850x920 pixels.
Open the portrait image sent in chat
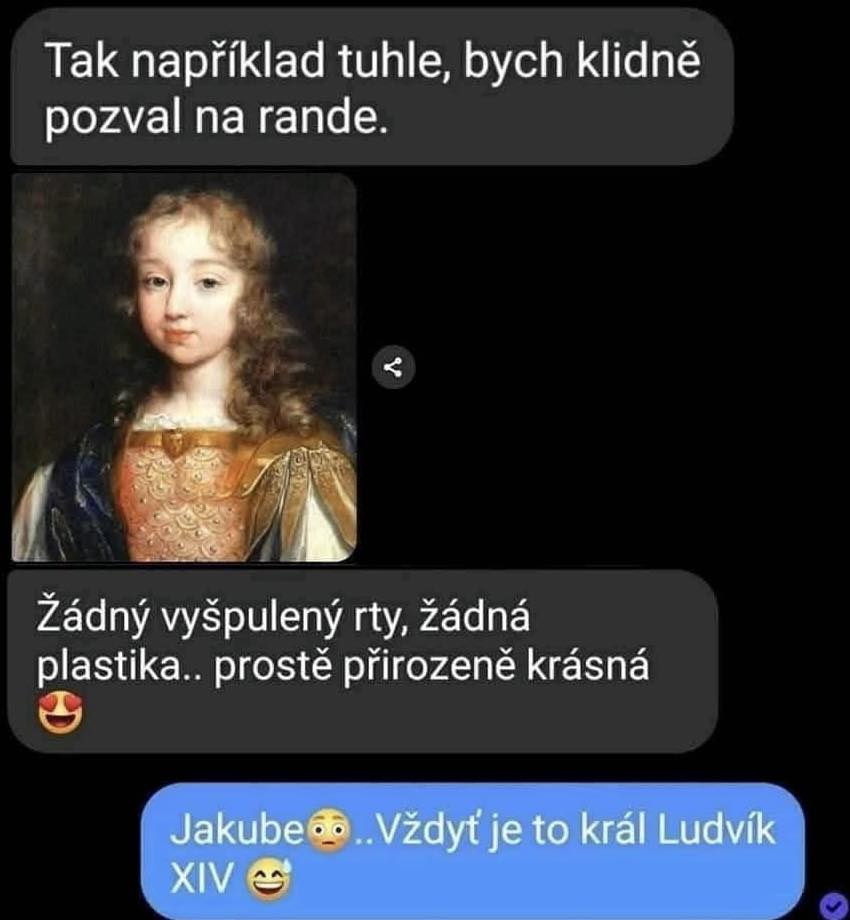tap(184, 367)
